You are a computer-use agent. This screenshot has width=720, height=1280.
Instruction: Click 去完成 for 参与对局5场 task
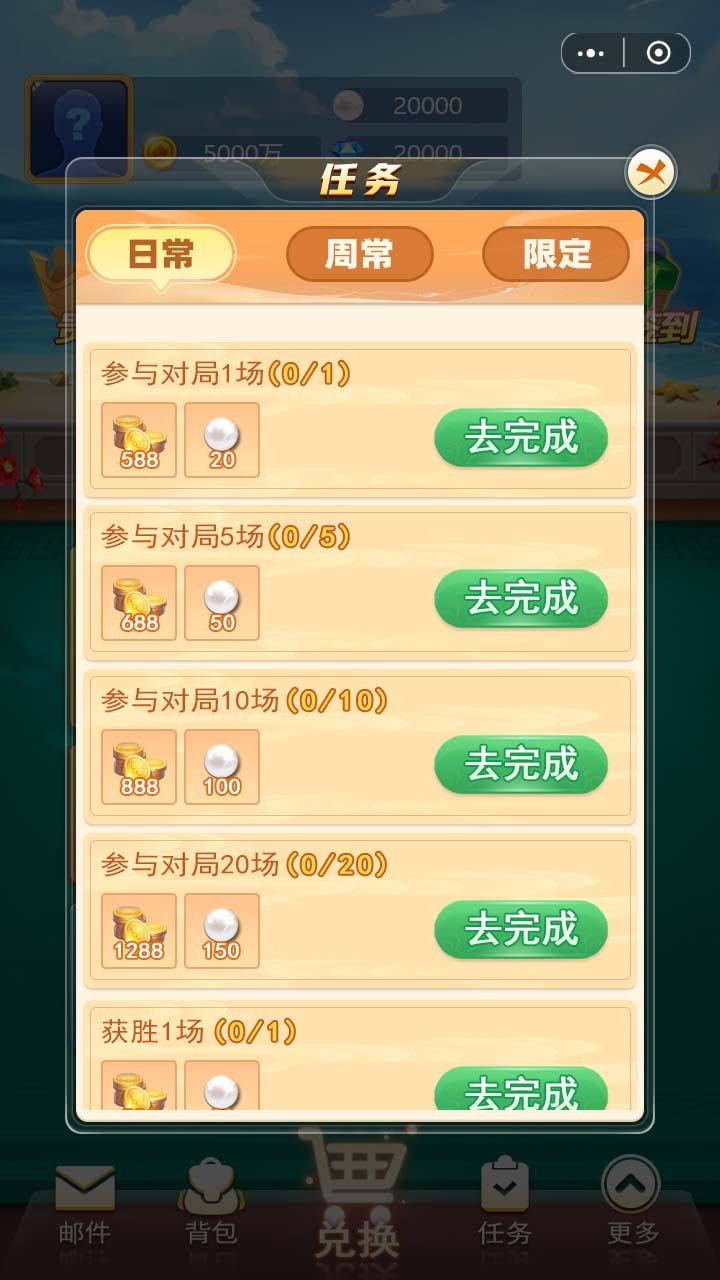click(521, 598)
